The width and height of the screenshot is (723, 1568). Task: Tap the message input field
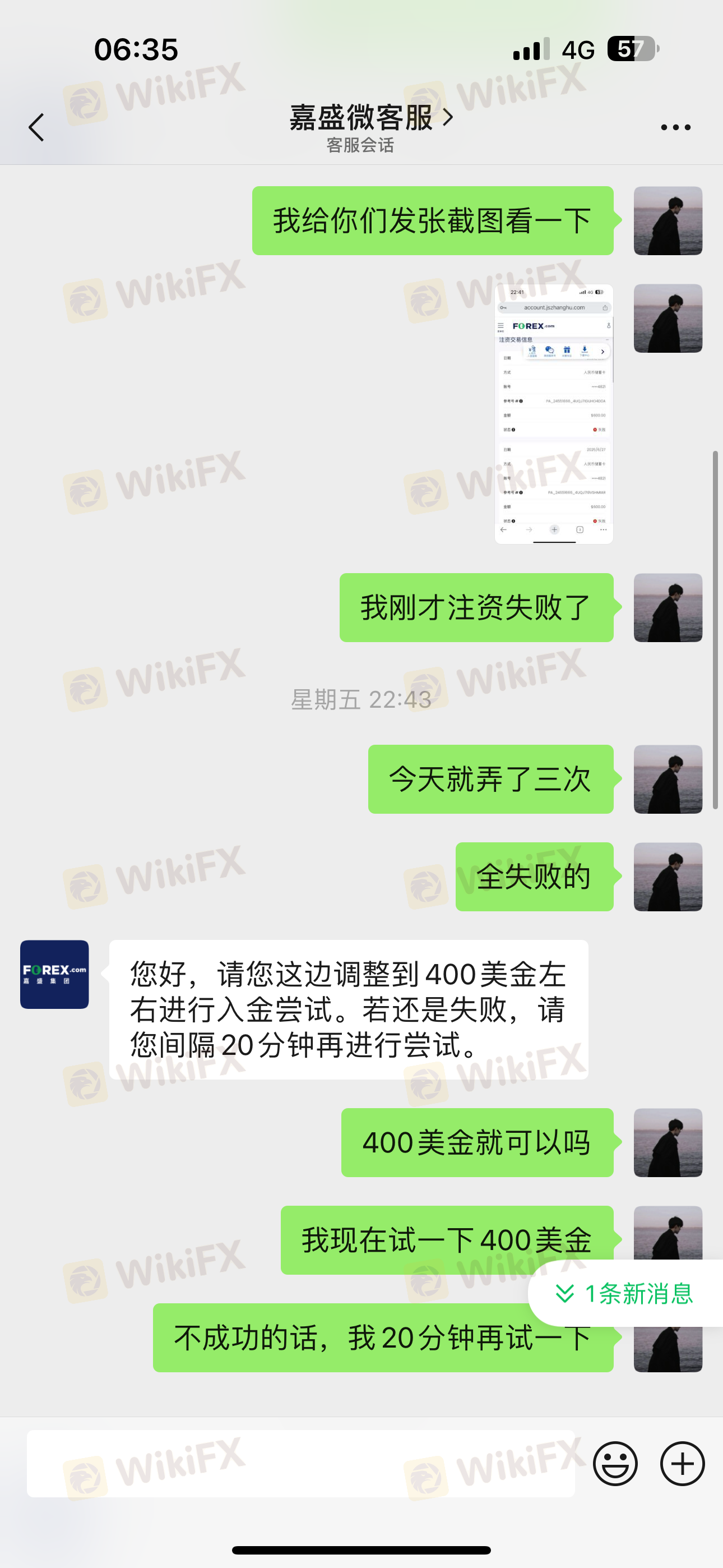pos(300,1463)
